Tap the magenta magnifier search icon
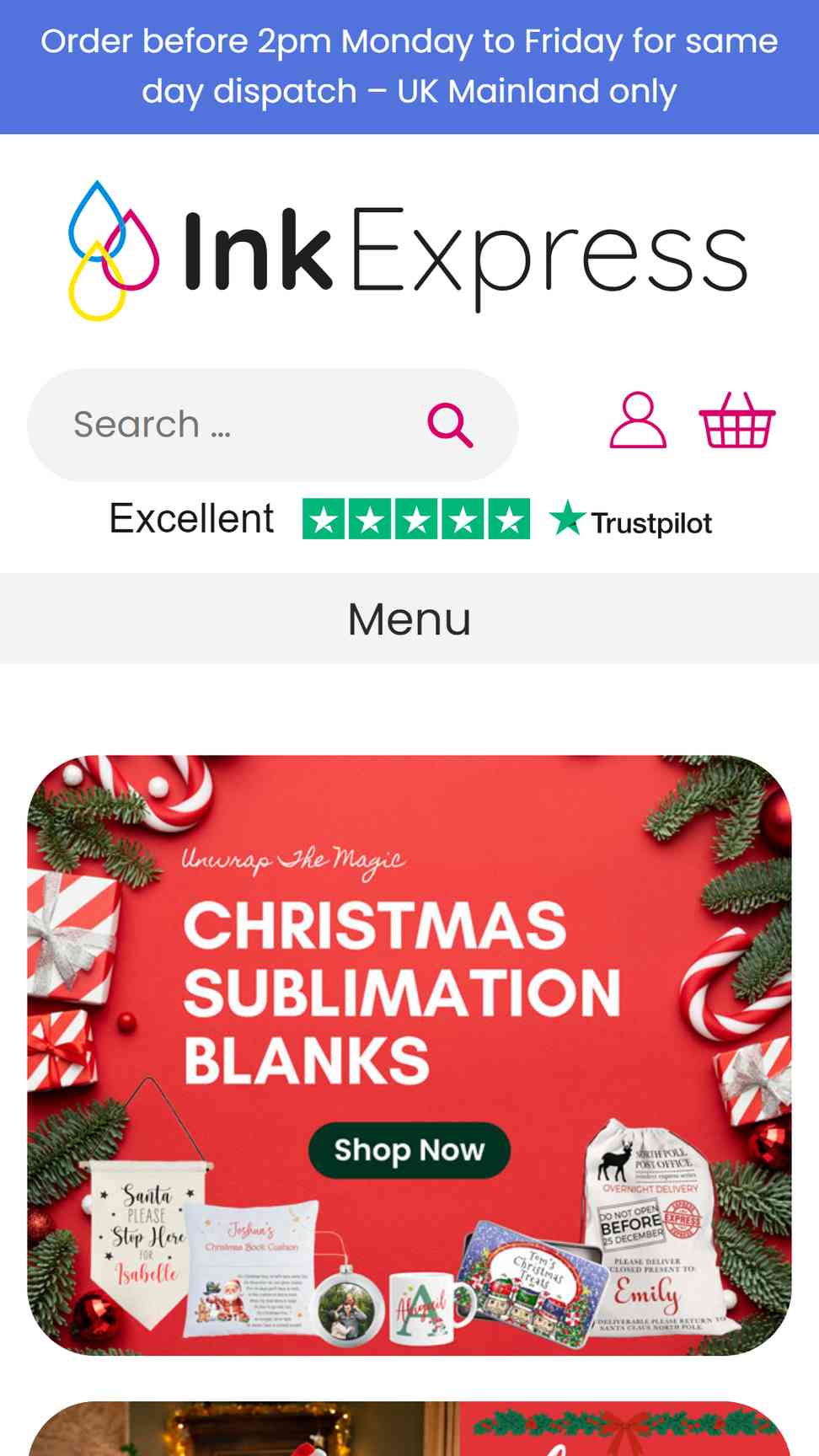819x1456 pixels. 450,425
